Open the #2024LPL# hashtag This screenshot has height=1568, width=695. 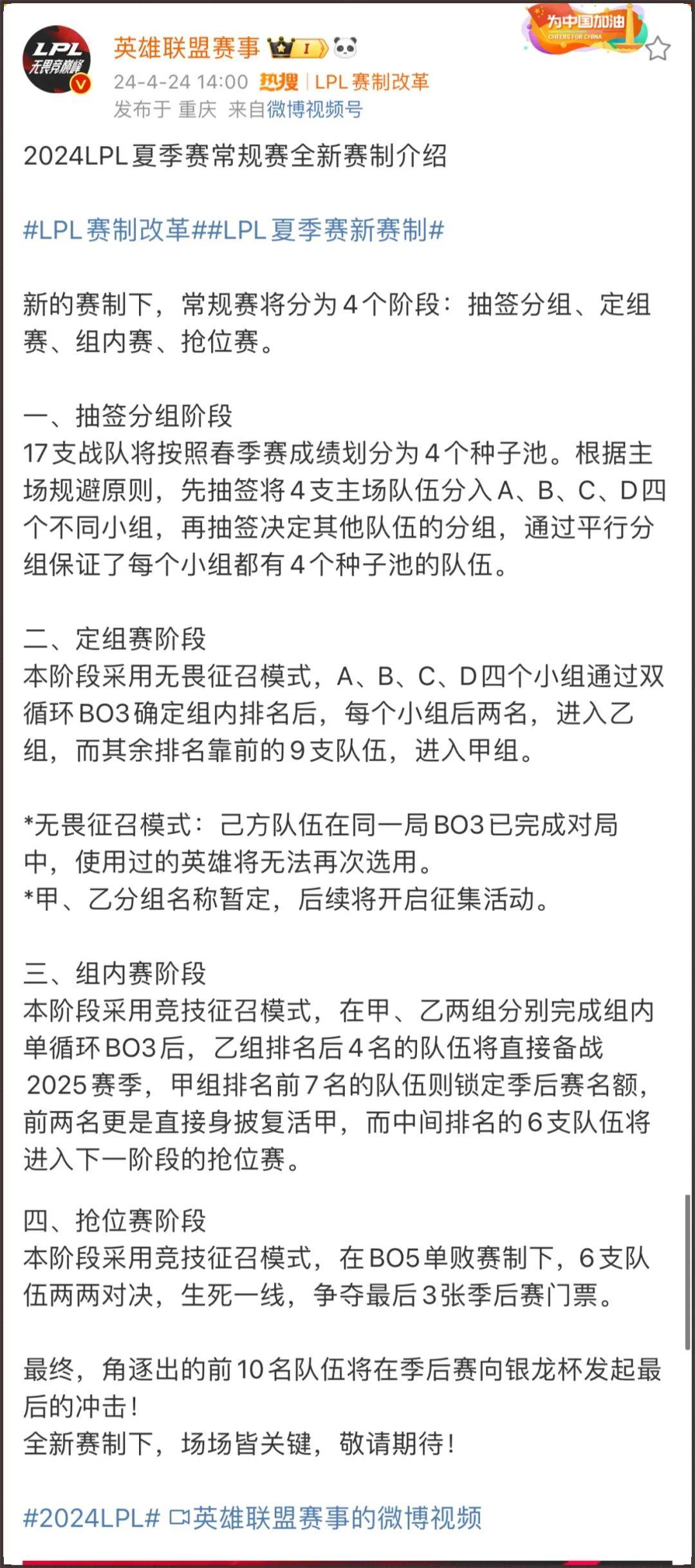tap(91, 1518)
